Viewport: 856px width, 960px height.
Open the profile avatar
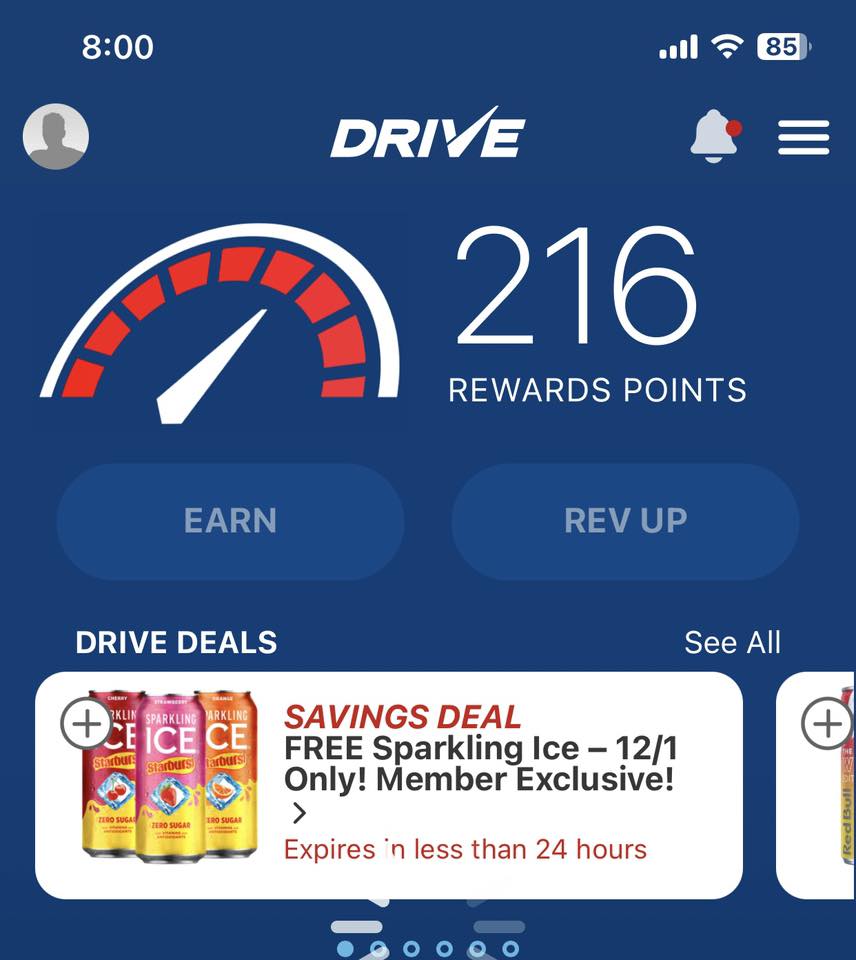coord(56,136)
